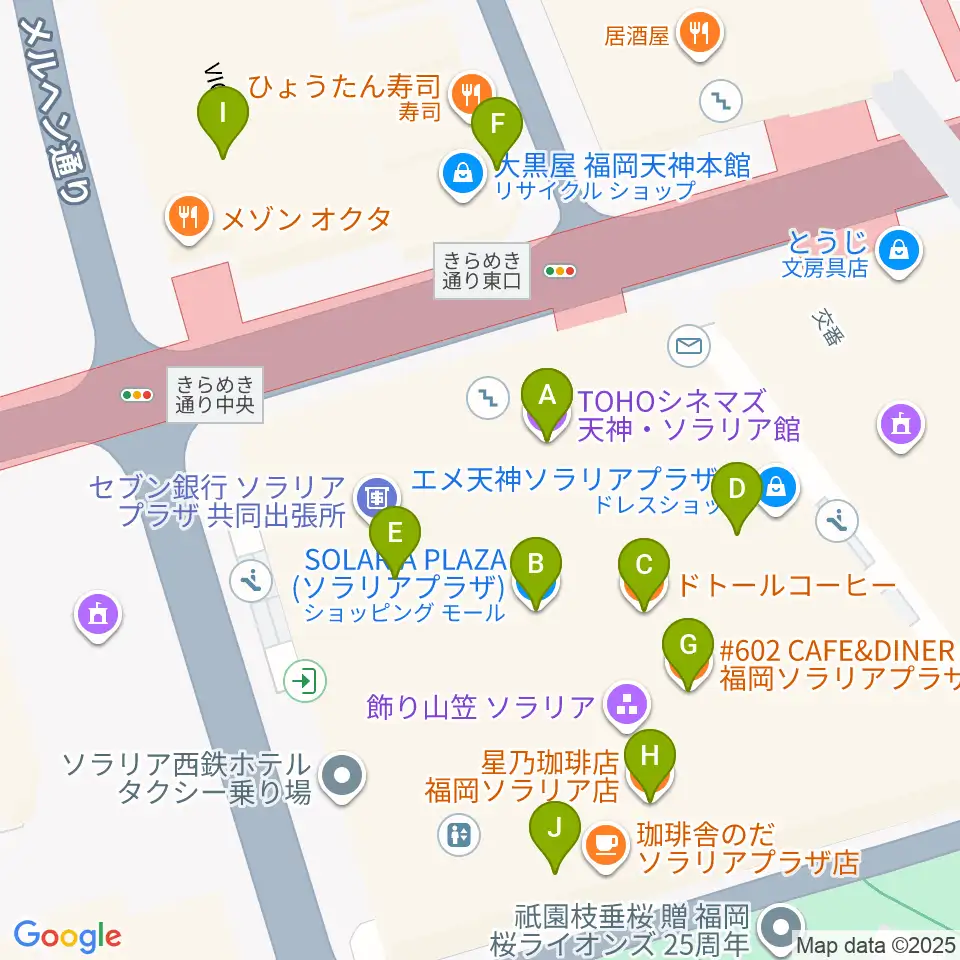Viewport: 960px width, 960px height.
Task: Select the セブン銀行 ATM pin
Action: [x=378, y=497]
